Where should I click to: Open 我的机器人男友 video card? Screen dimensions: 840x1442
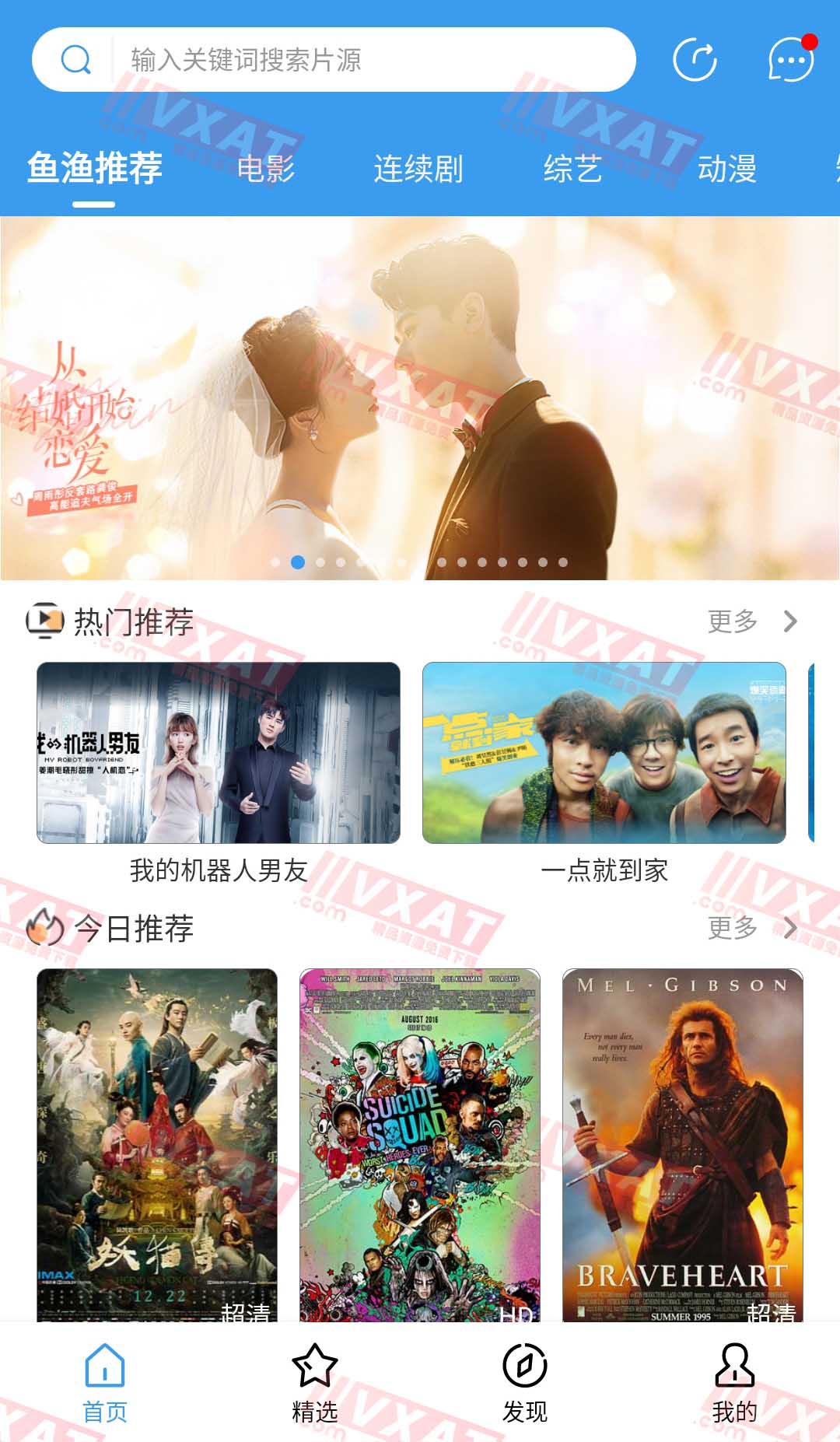(x=219, y=753)
